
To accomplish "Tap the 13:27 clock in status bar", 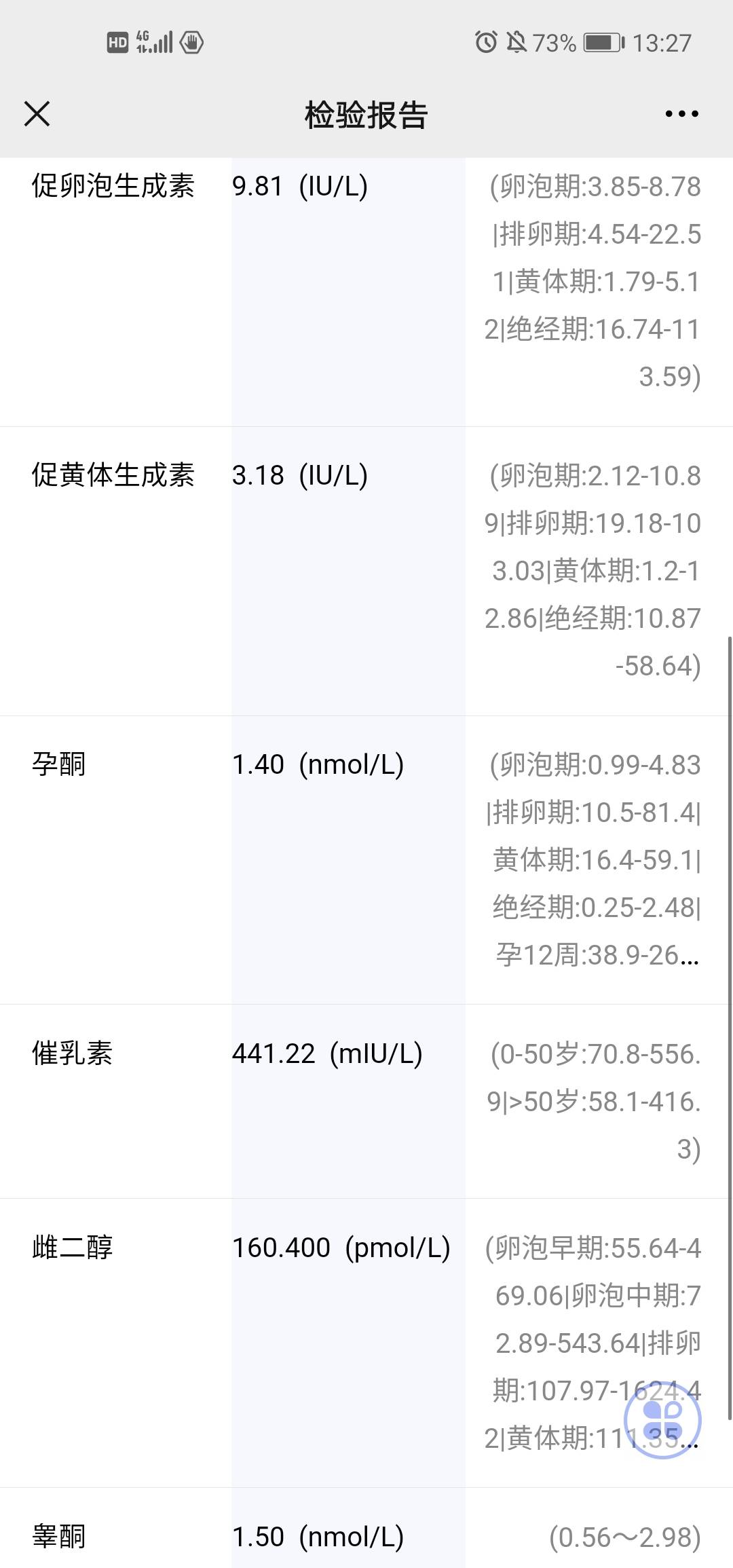I will point(662,42).
